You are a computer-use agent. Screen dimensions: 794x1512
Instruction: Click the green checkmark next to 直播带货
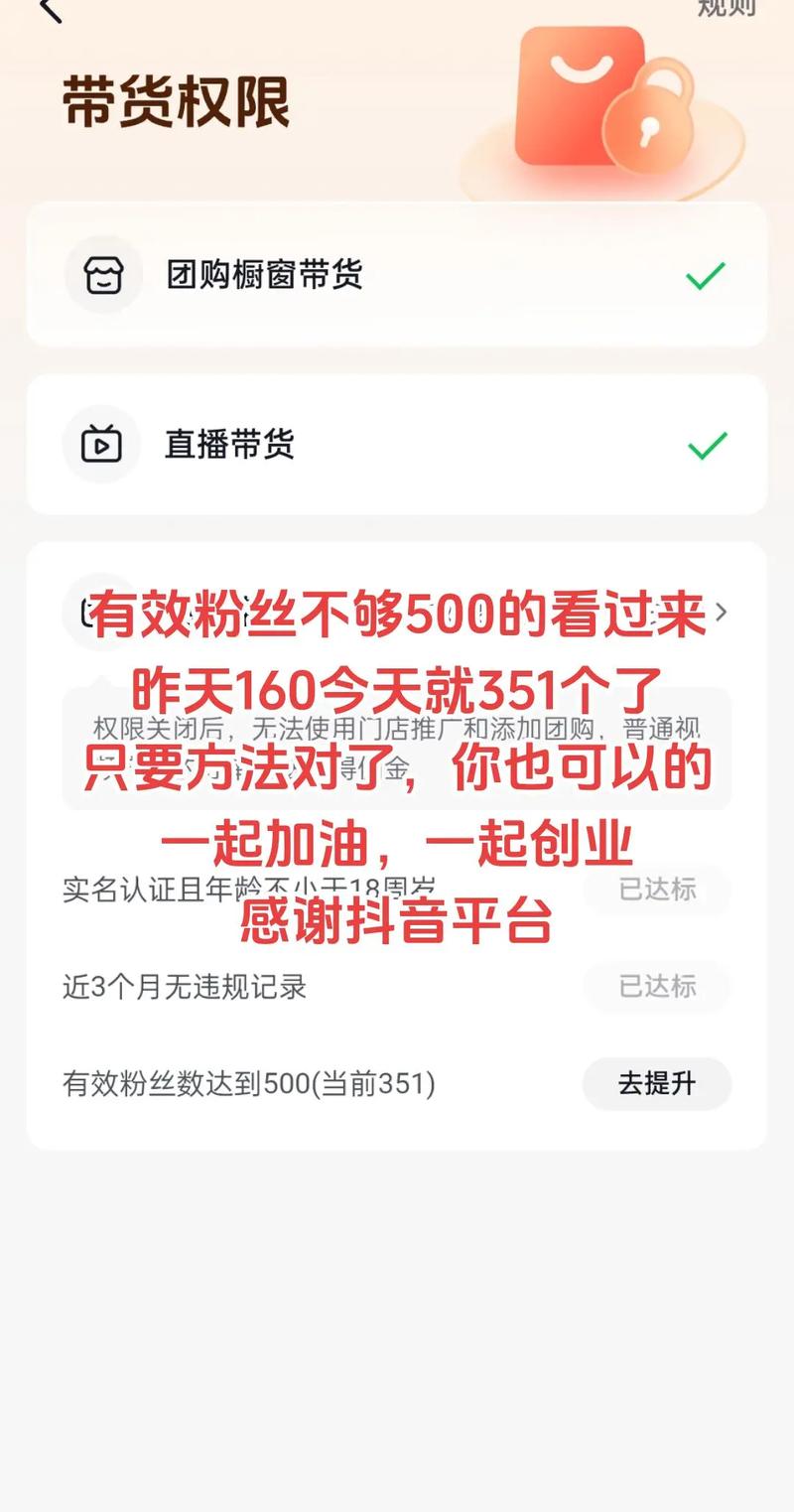(705, 444)
